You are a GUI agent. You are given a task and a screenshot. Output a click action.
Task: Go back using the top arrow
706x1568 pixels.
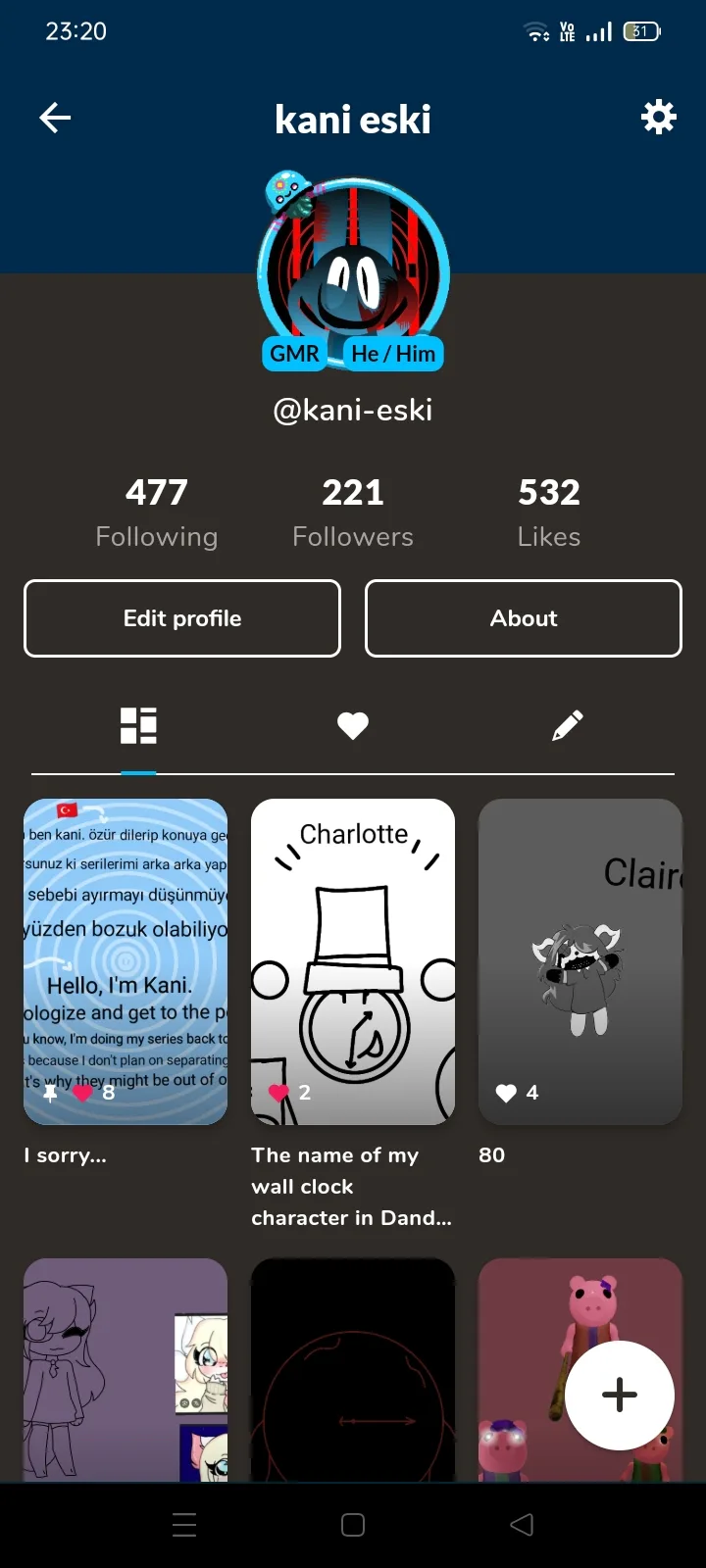coord(55,119)
